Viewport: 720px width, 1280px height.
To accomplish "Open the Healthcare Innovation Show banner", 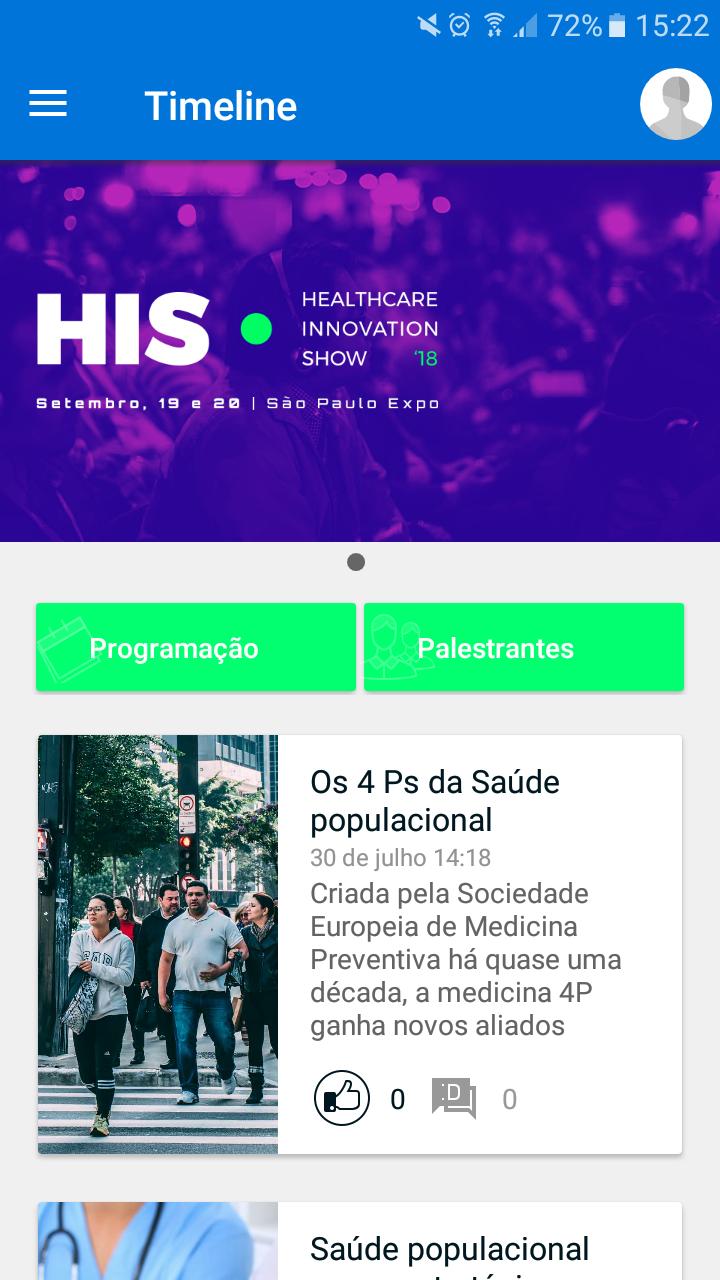I will click(360, 350).
